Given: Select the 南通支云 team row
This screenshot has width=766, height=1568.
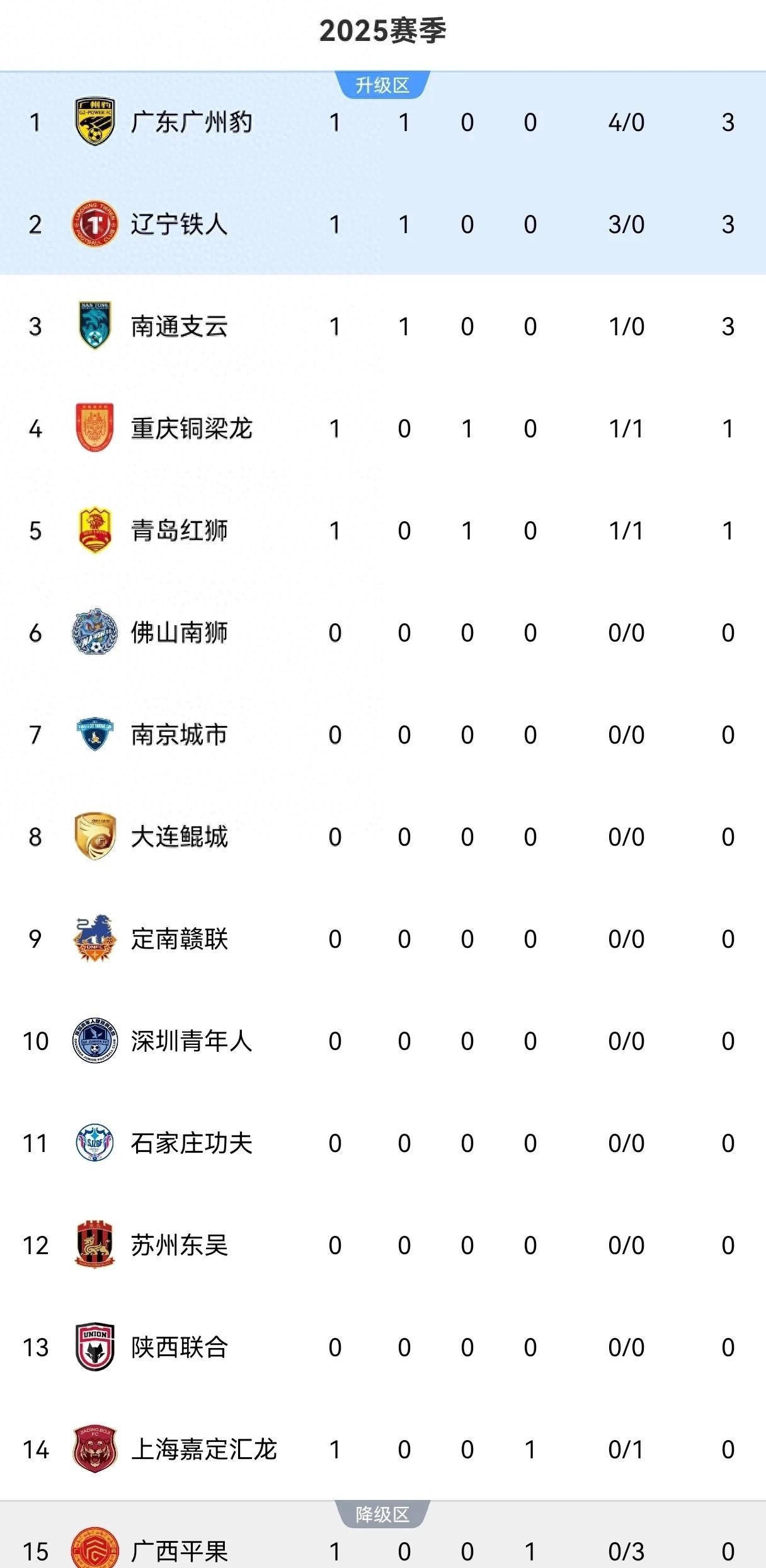Looking at the screenshot, I should (x=383, y=326).
